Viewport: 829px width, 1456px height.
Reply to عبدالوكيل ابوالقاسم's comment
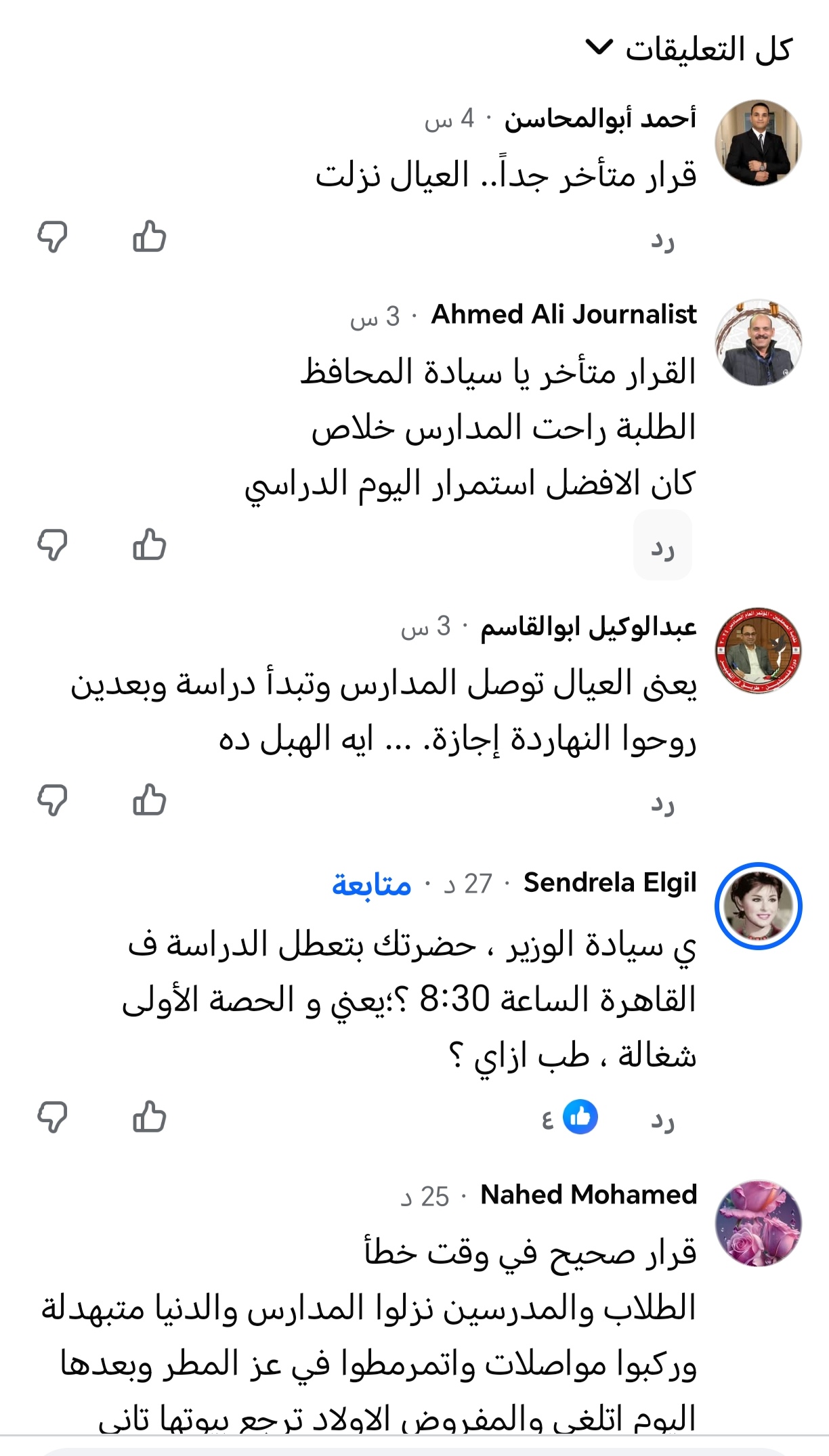click(662, 804)
